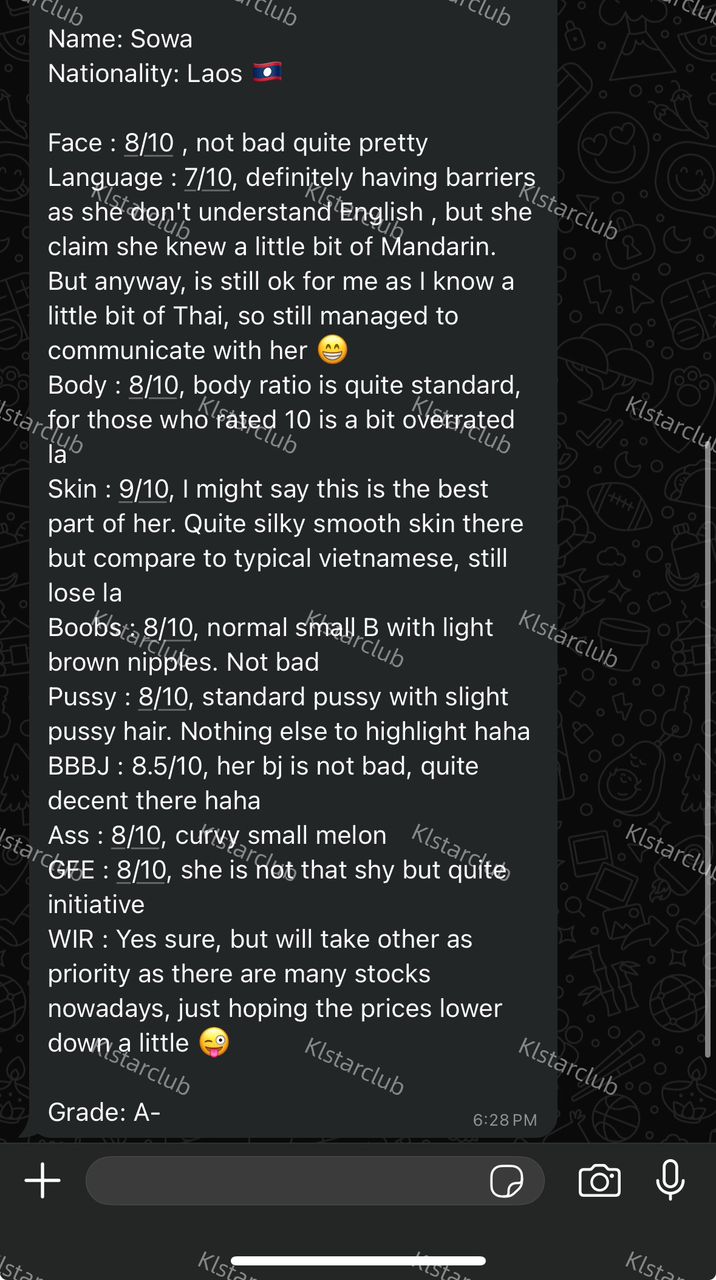Open the camera

tap(600, 1181)
